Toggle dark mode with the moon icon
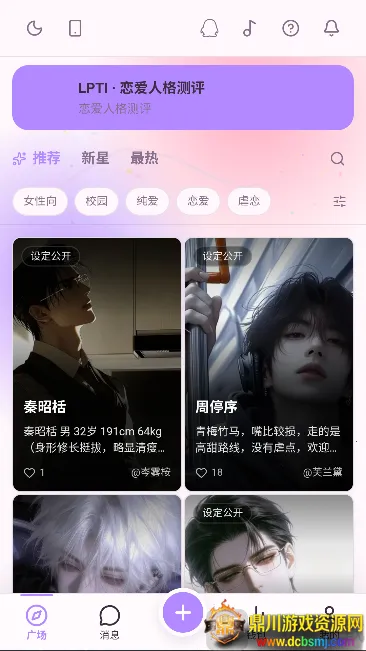The width and height of the screenshot is (366, 651). 34,29
